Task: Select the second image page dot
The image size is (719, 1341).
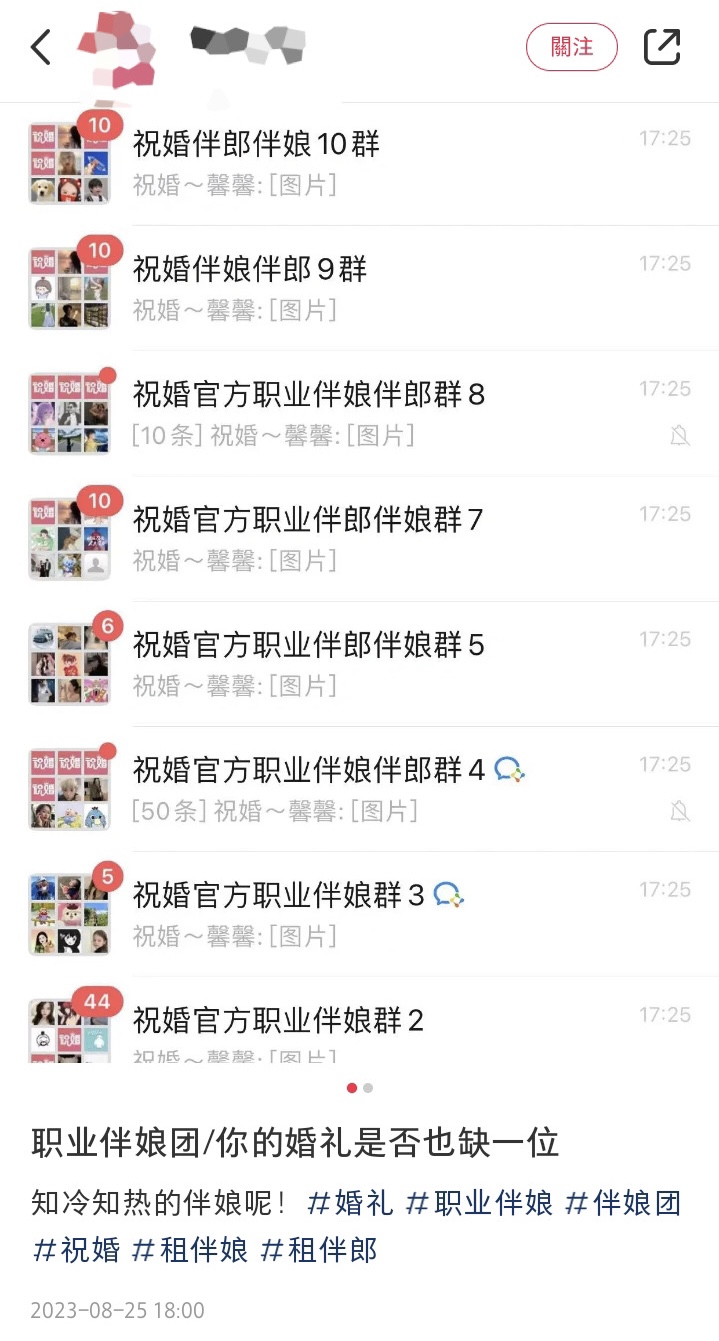Action: pos(368,1088)
